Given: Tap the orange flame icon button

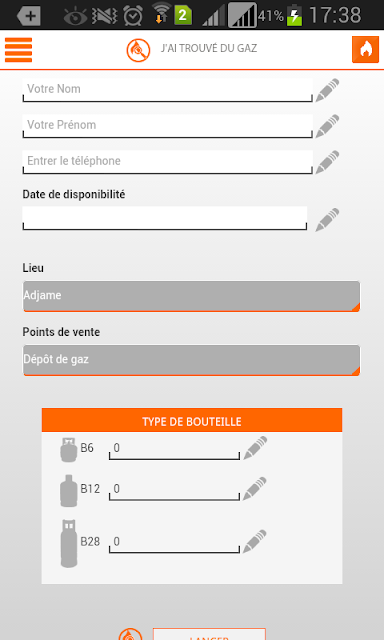Looking at the screenshot, I should 365,50.
